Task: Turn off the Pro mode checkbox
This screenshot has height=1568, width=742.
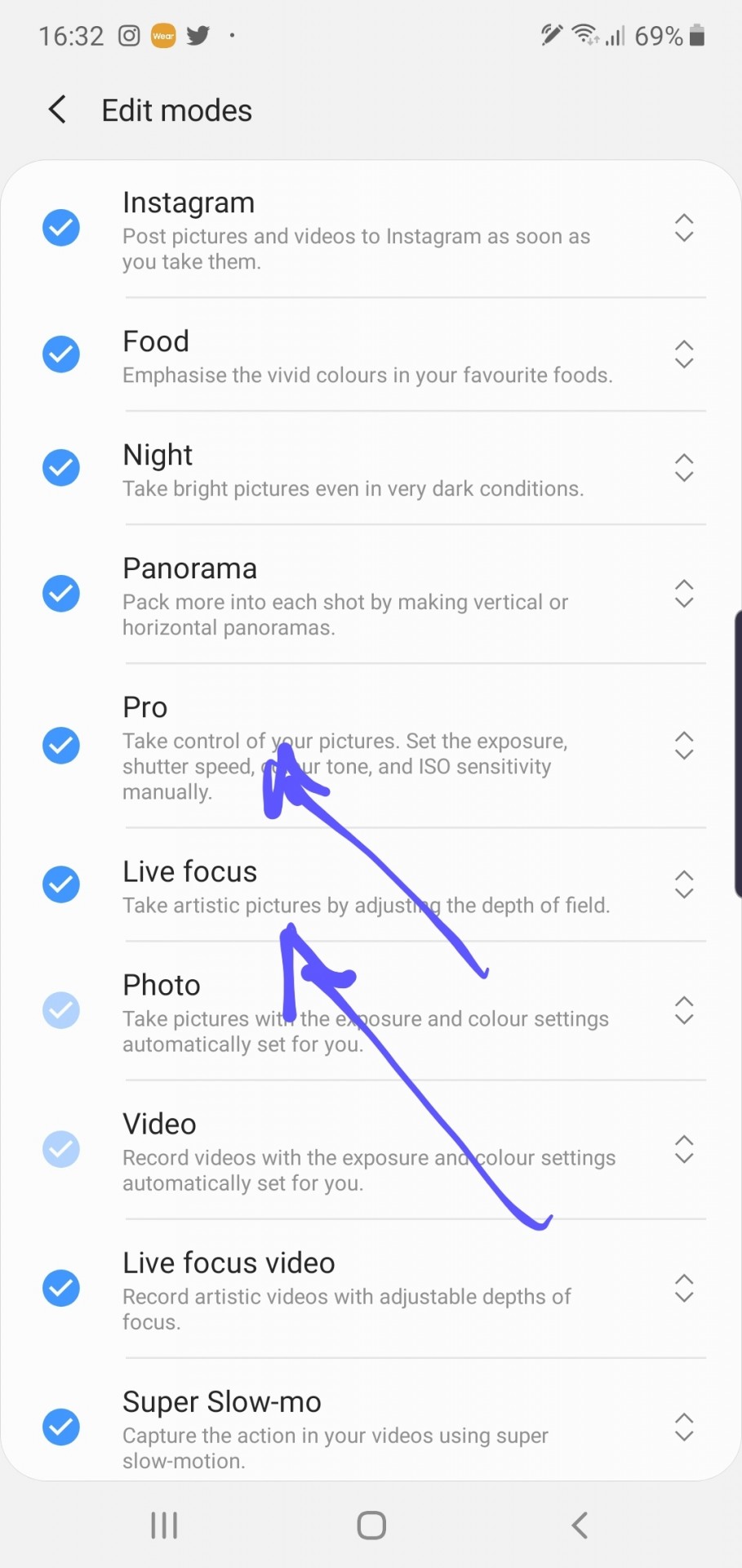Action: tap(61, 746)
